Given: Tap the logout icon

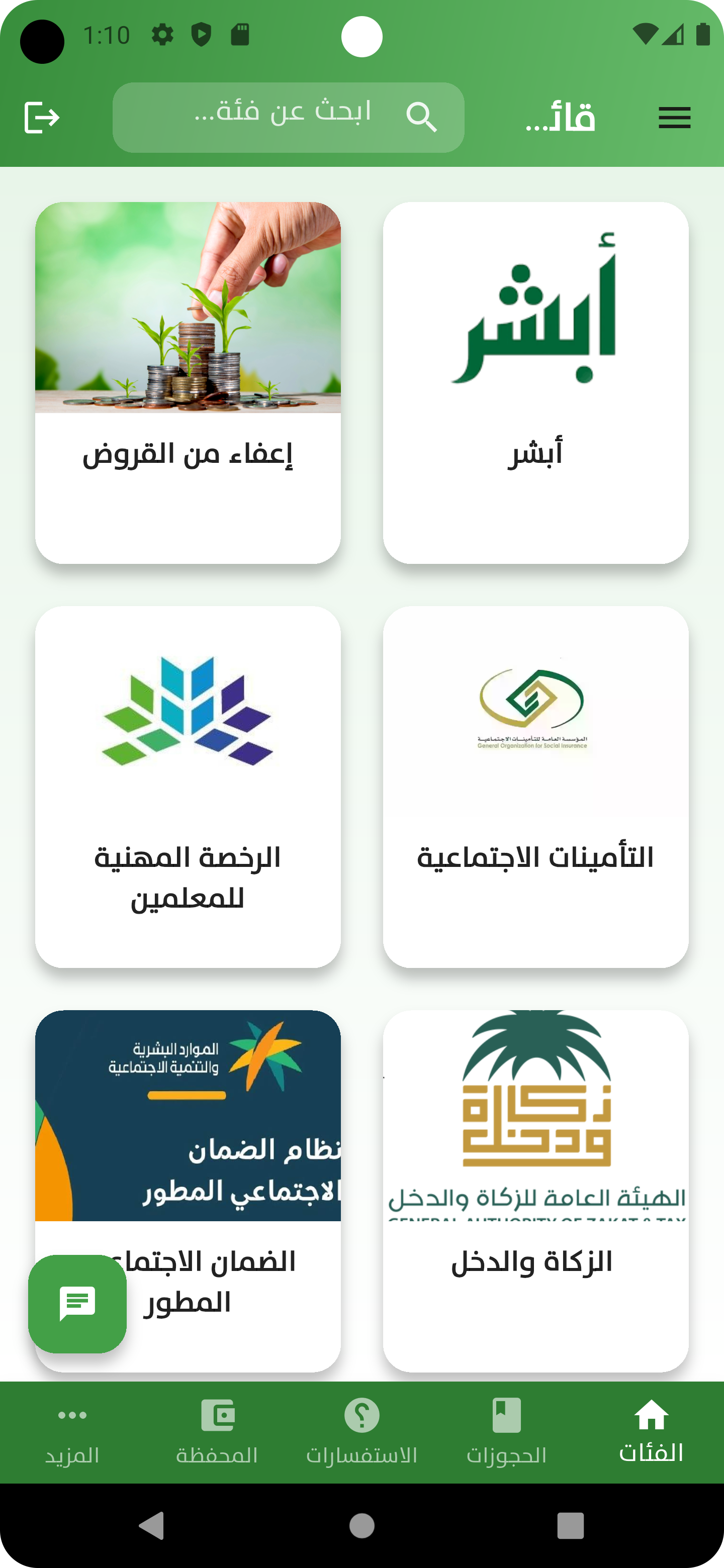Looking at the screenshot, I should [41, 118].
